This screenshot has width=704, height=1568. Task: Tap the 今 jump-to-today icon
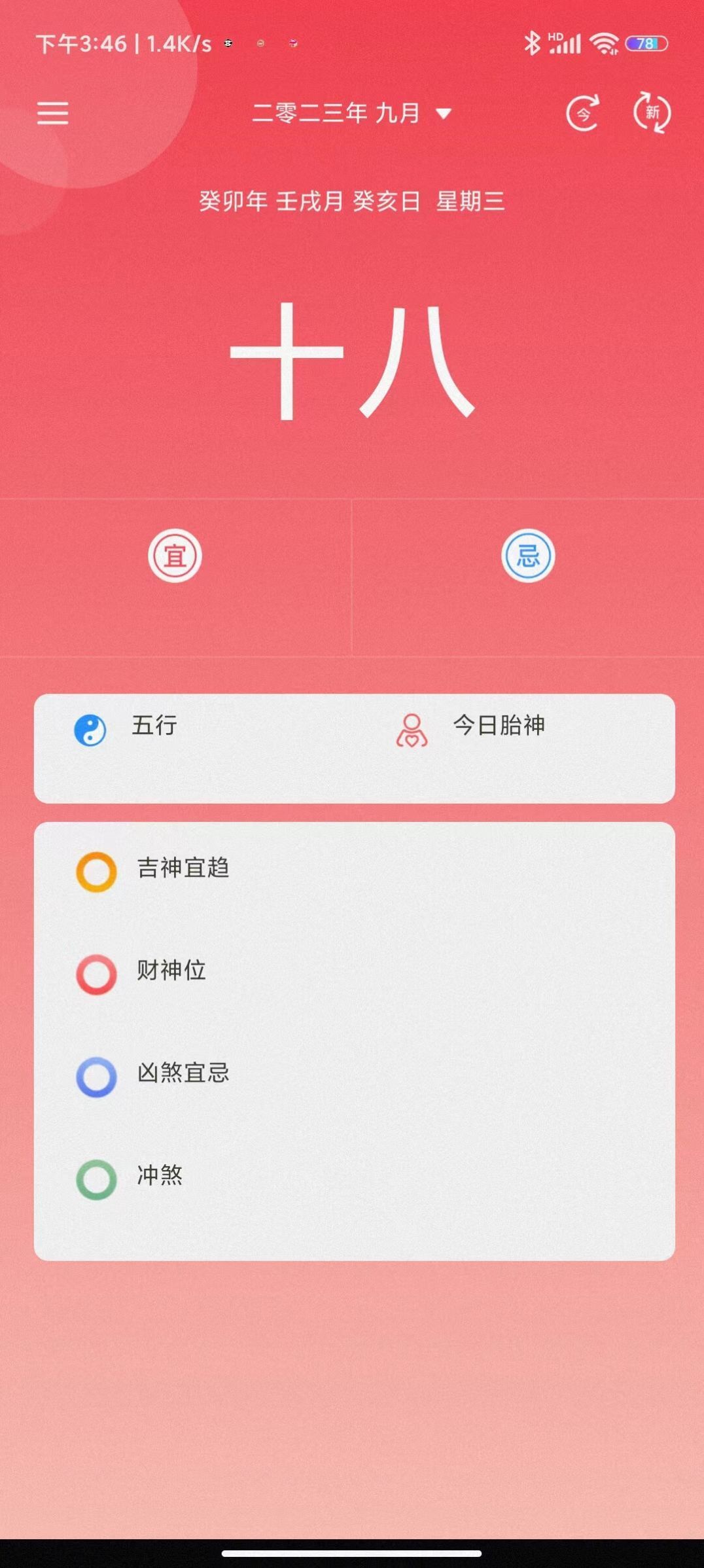582,113
